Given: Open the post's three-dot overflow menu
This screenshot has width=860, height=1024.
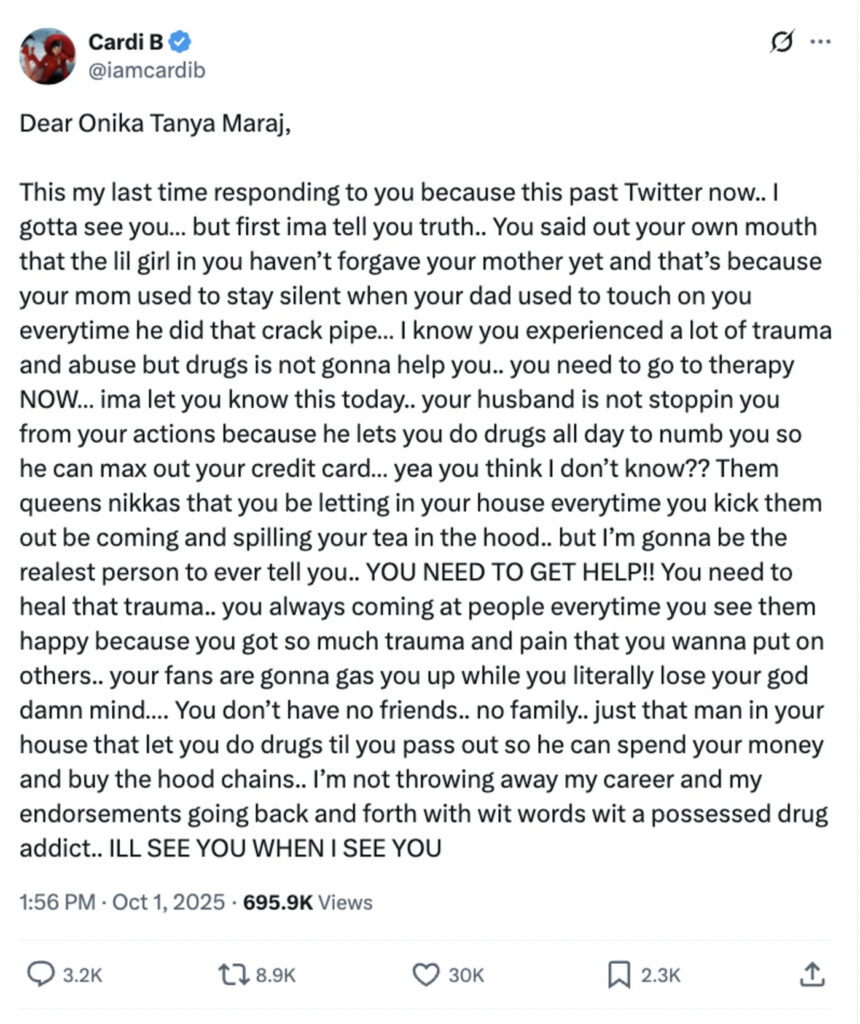Looking at the screenshot, I should 819,43.
